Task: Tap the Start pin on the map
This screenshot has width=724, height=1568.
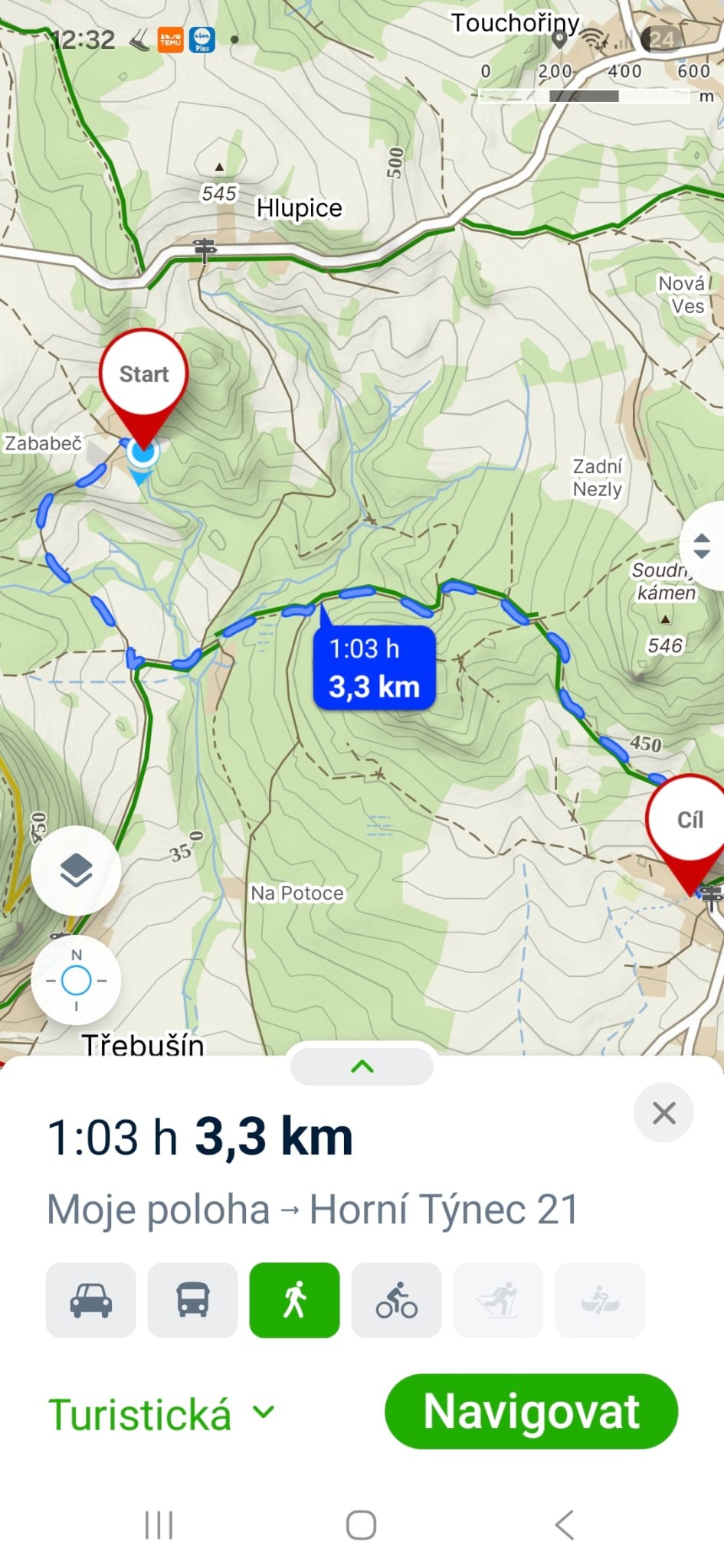Action: (143, 376)
